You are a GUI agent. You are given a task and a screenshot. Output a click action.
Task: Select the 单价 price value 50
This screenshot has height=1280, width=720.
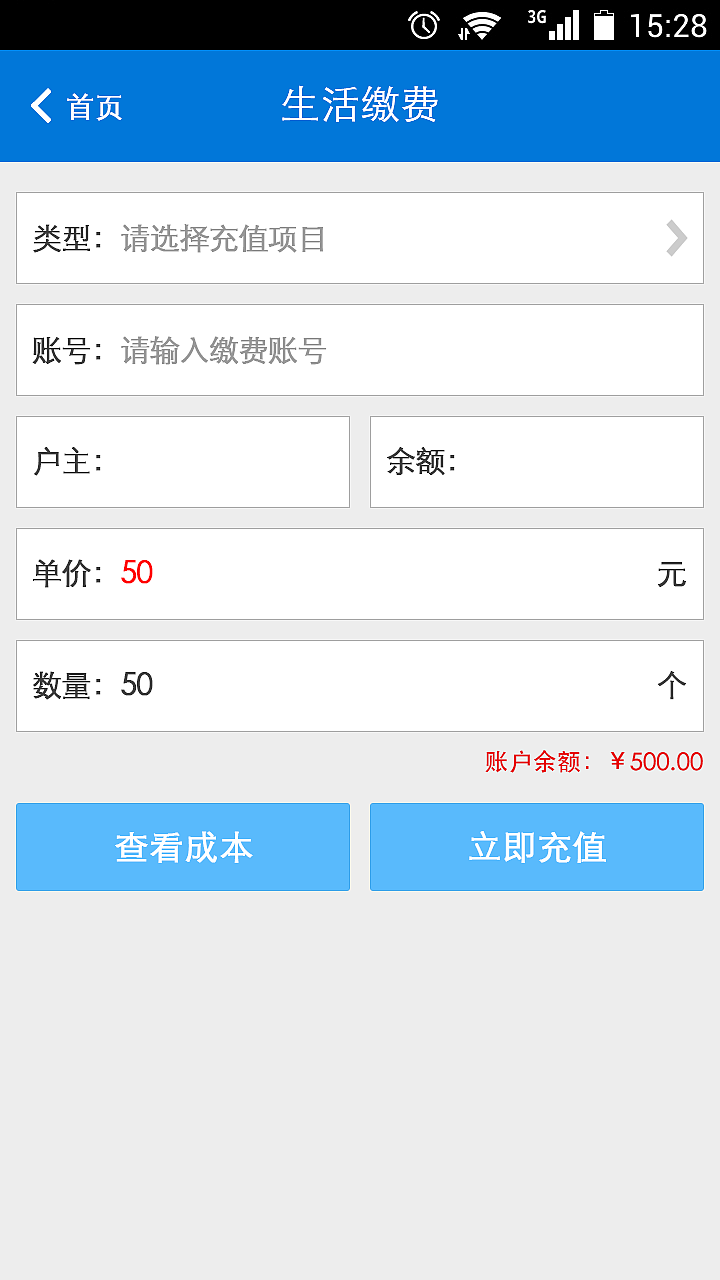[136, 573]
